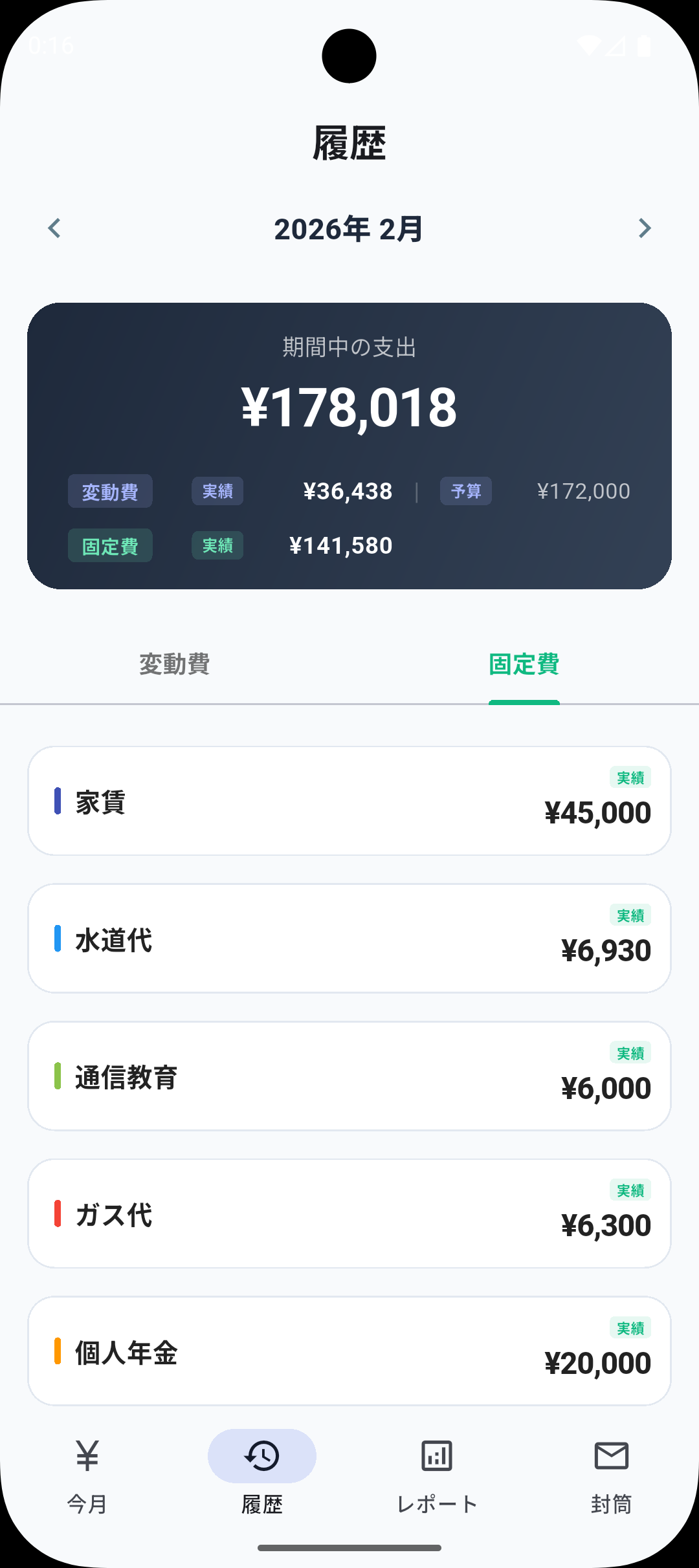Switch to the 変動費 tab
This screenshot has width=699, height=1568.
(175, 665)
